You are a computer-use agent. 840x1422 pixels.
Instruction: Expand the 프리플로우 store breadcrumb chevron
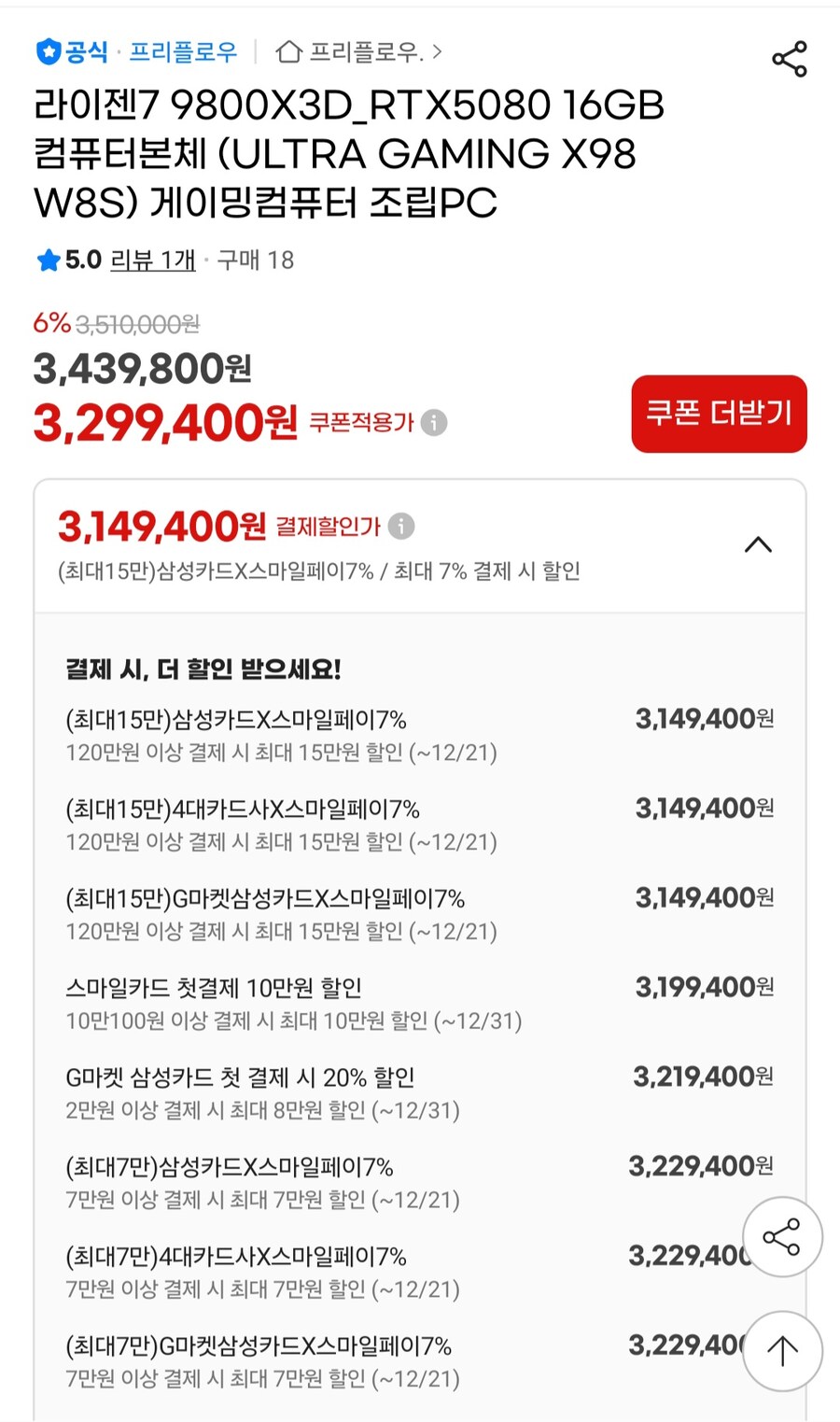(437, 53)
